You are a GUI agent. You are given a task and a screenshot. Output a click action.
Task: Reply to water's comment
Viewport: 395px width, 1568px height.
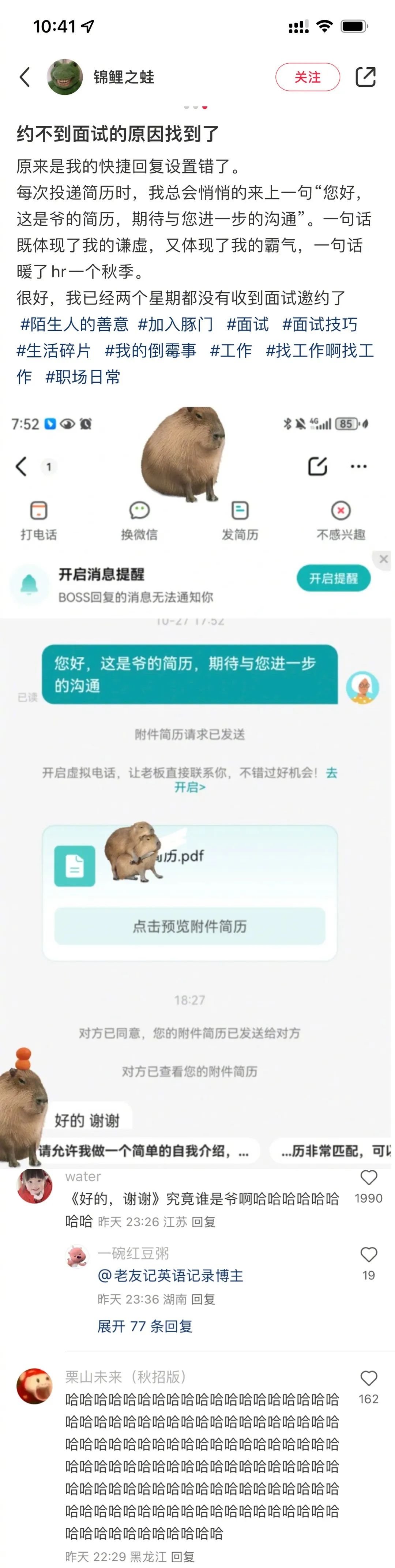click(x=203, y=1222)
